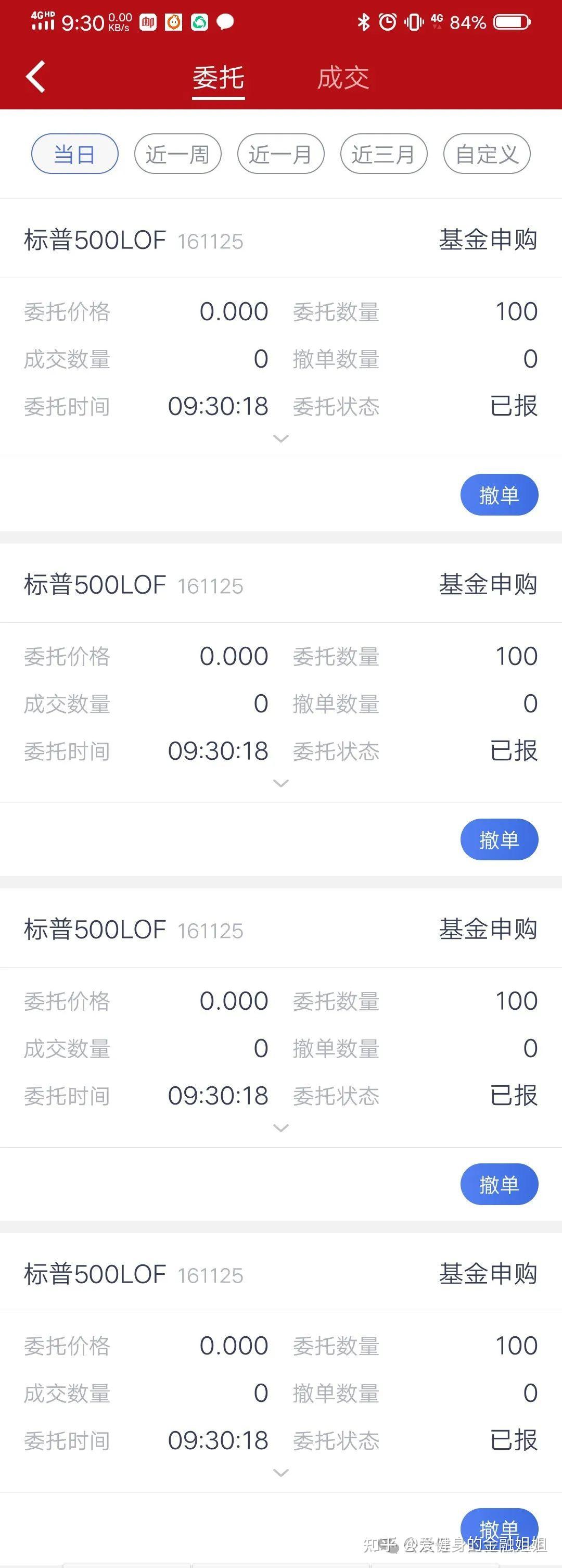Expand the second order's chevron arrow

tap(281, 783)
